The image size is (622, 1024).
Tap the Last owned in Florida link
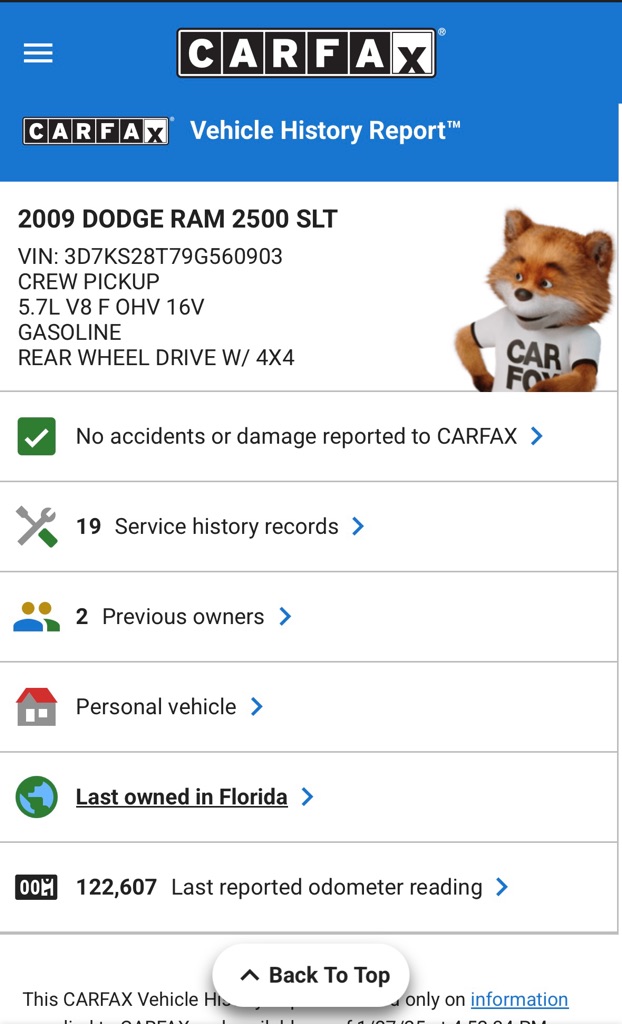[182, 797]
